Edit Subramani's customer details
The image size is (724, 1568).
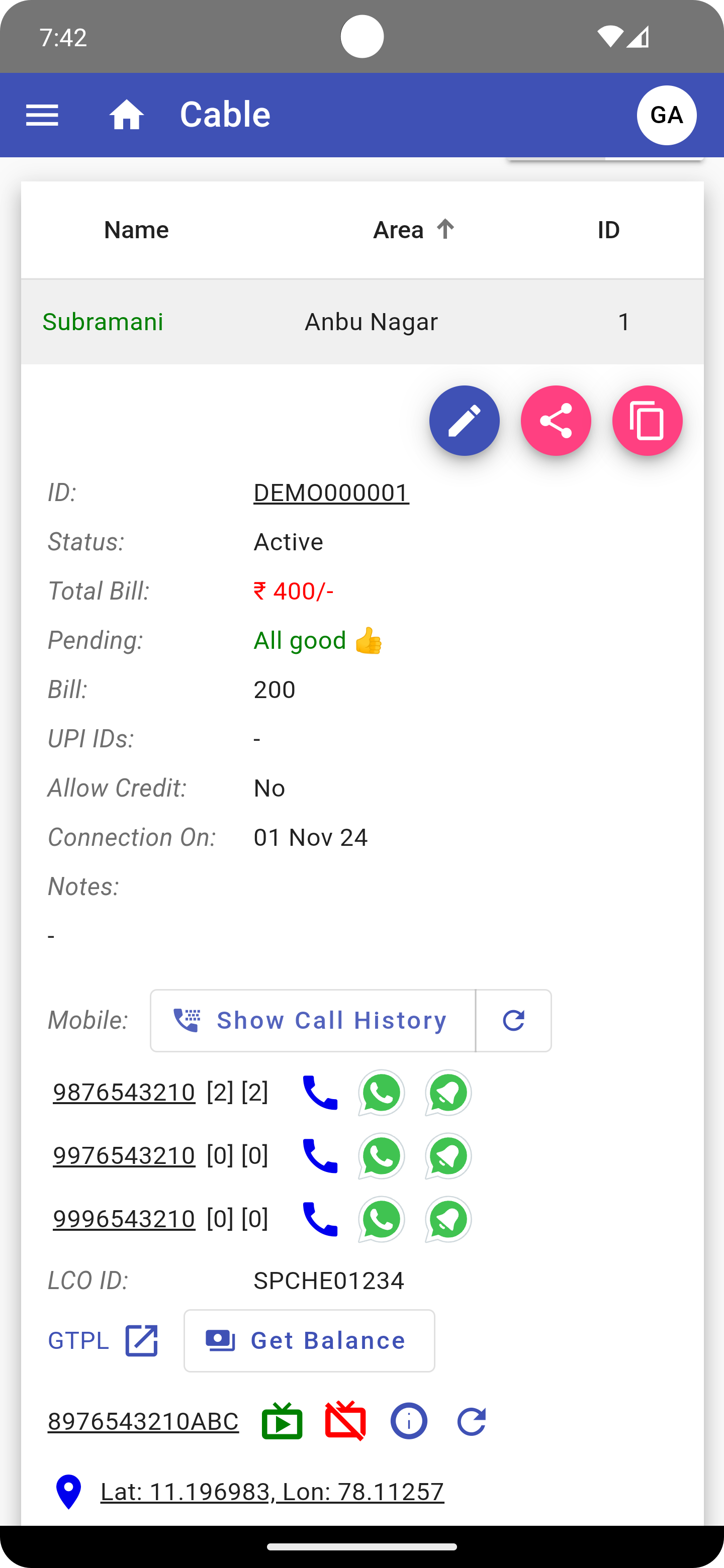(x=464, y=421)
